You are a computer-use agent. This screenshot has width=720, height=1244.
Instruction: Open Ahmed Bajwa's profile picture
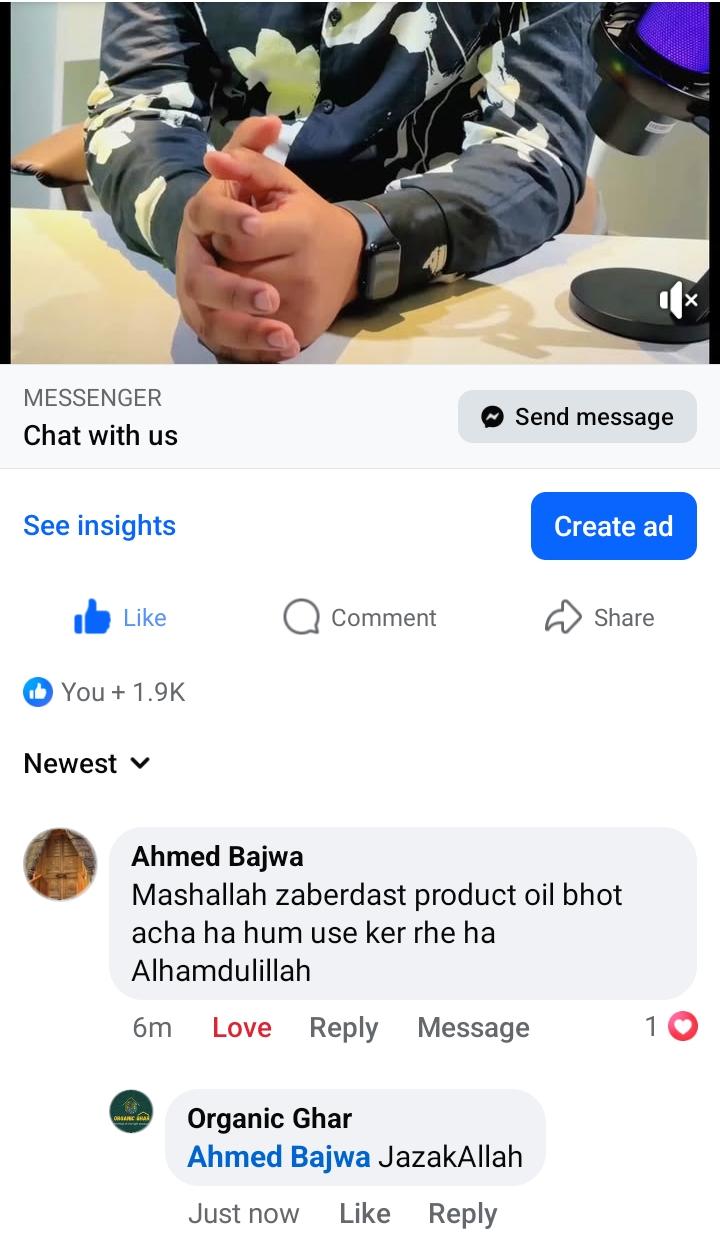tap(60, 864)
